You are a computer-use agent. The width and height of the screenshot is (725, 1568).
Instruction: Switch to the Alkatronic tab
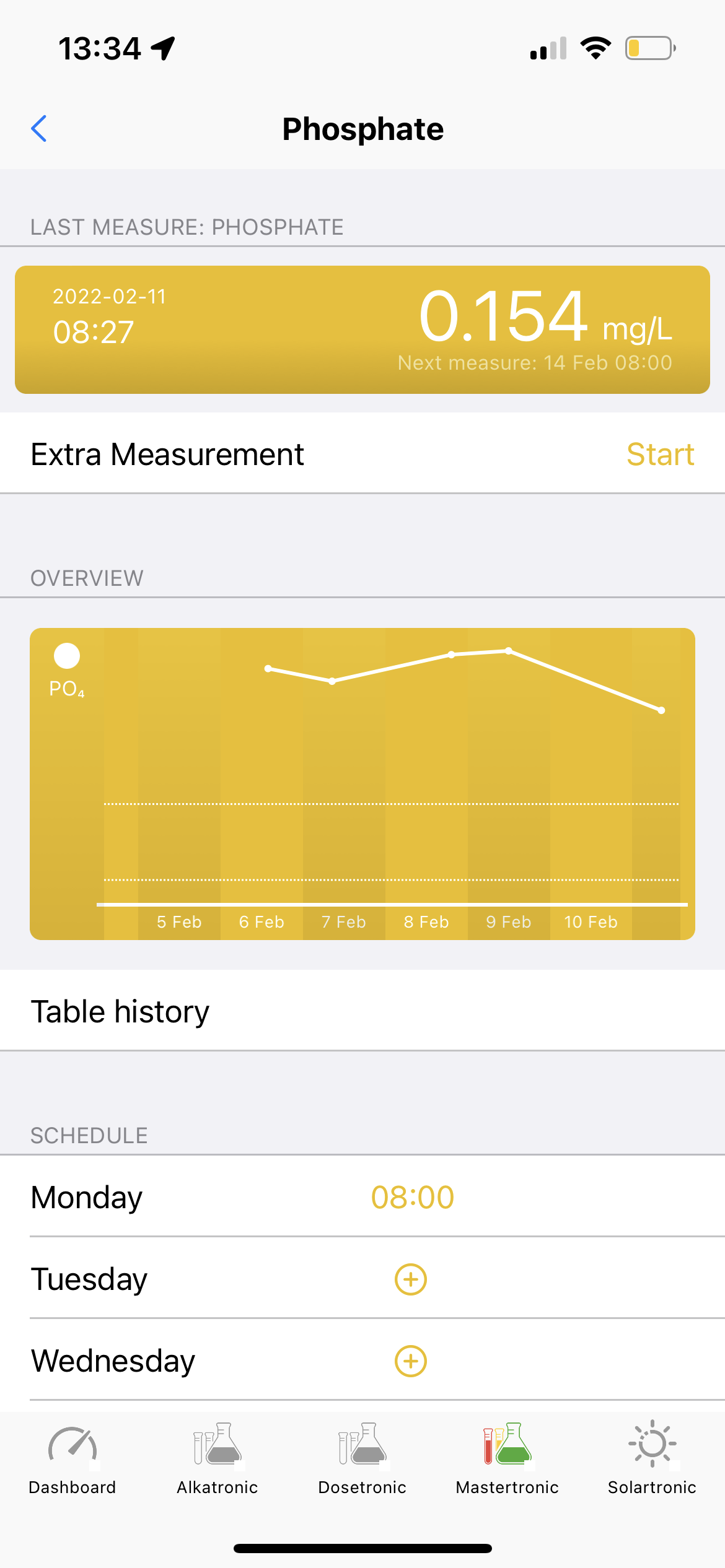217,1458
